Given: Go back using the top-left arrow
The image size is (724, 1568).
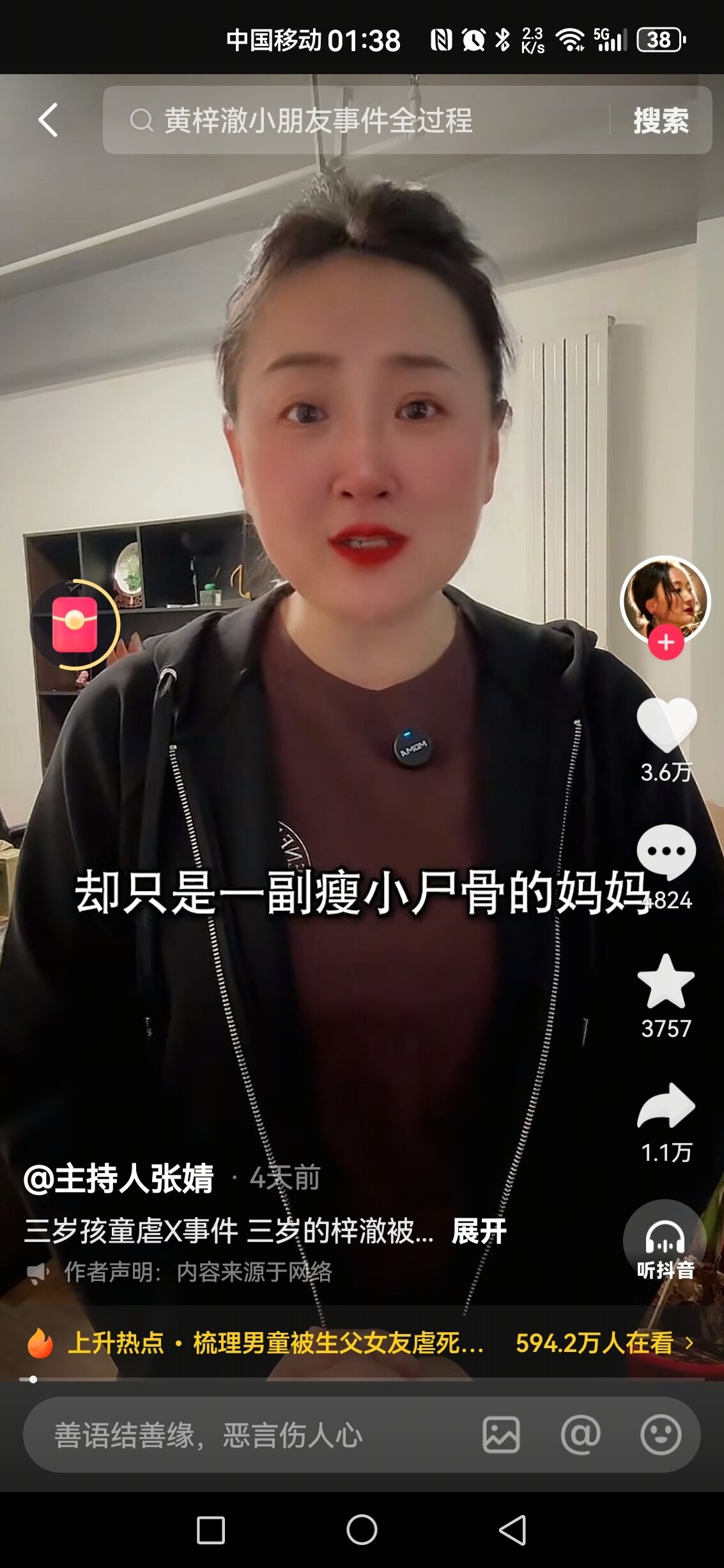Looking at the screenshot, I should 48,120.
